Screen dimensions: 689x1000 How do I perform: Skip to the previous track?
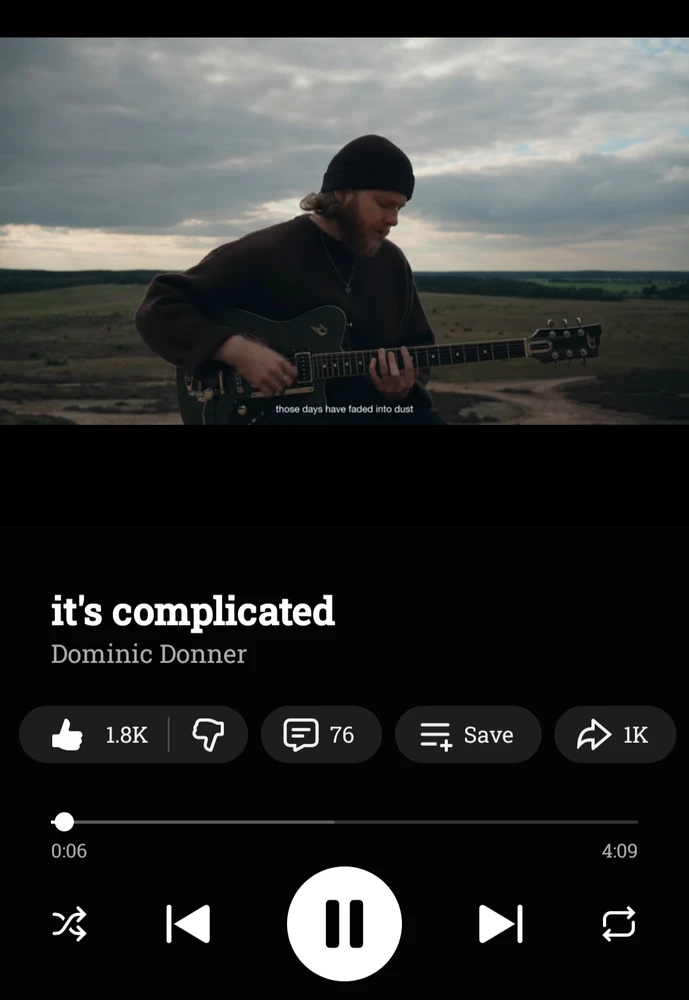[188, 923]
